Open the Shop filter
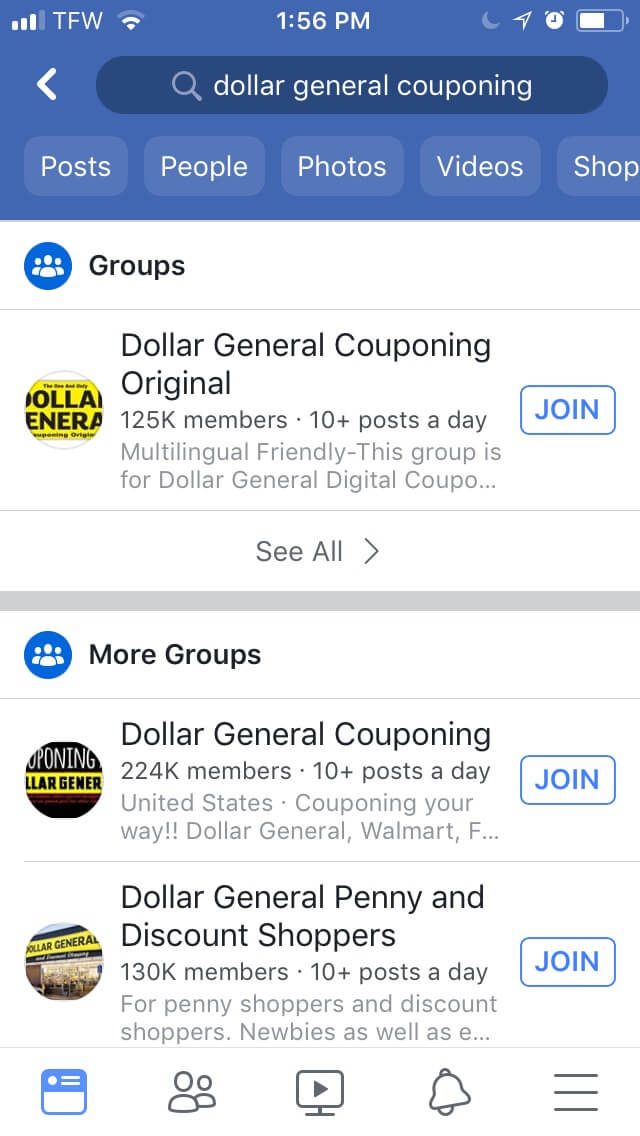Image resolution: width=640 pixels, height=1136 pixels. 604,166
